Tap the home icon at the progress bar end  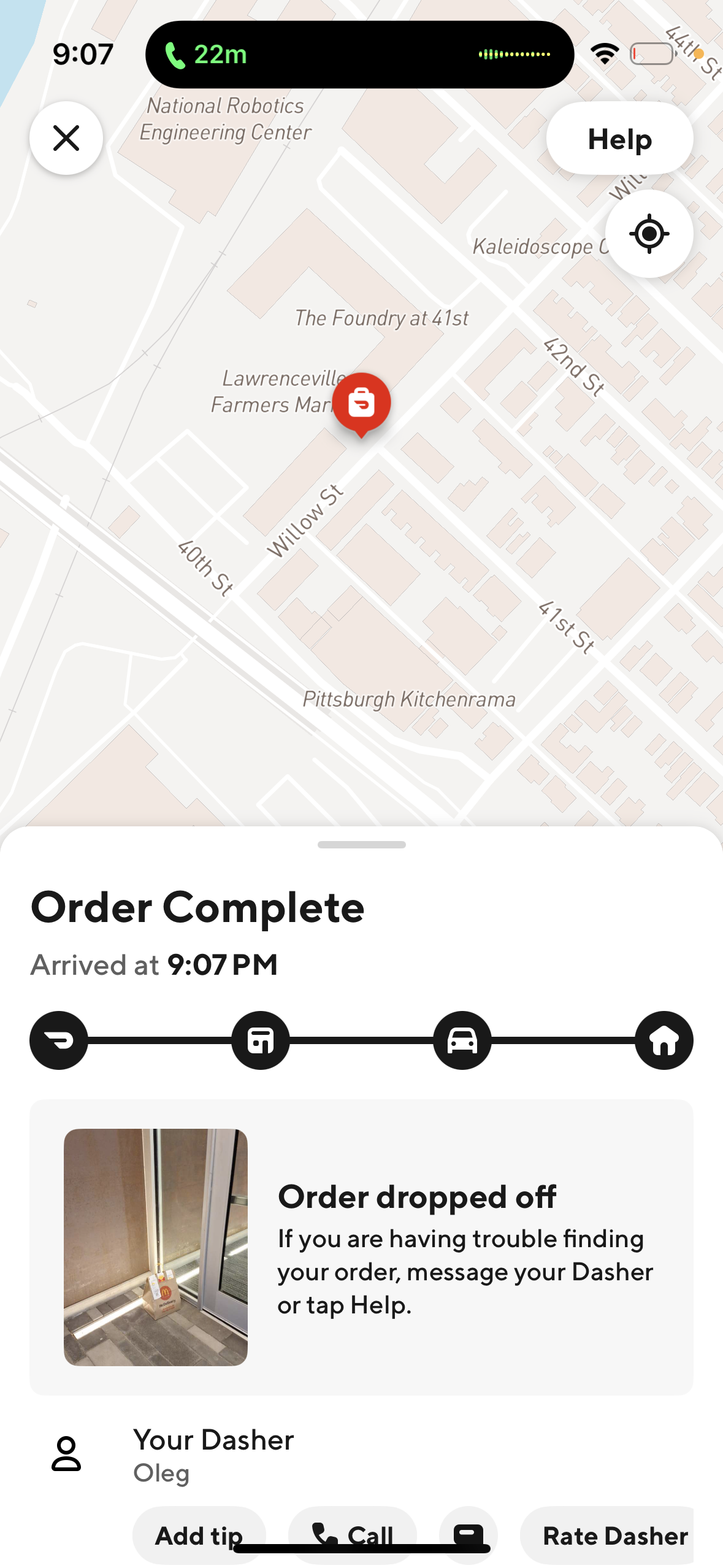[x=663, y=1040]
